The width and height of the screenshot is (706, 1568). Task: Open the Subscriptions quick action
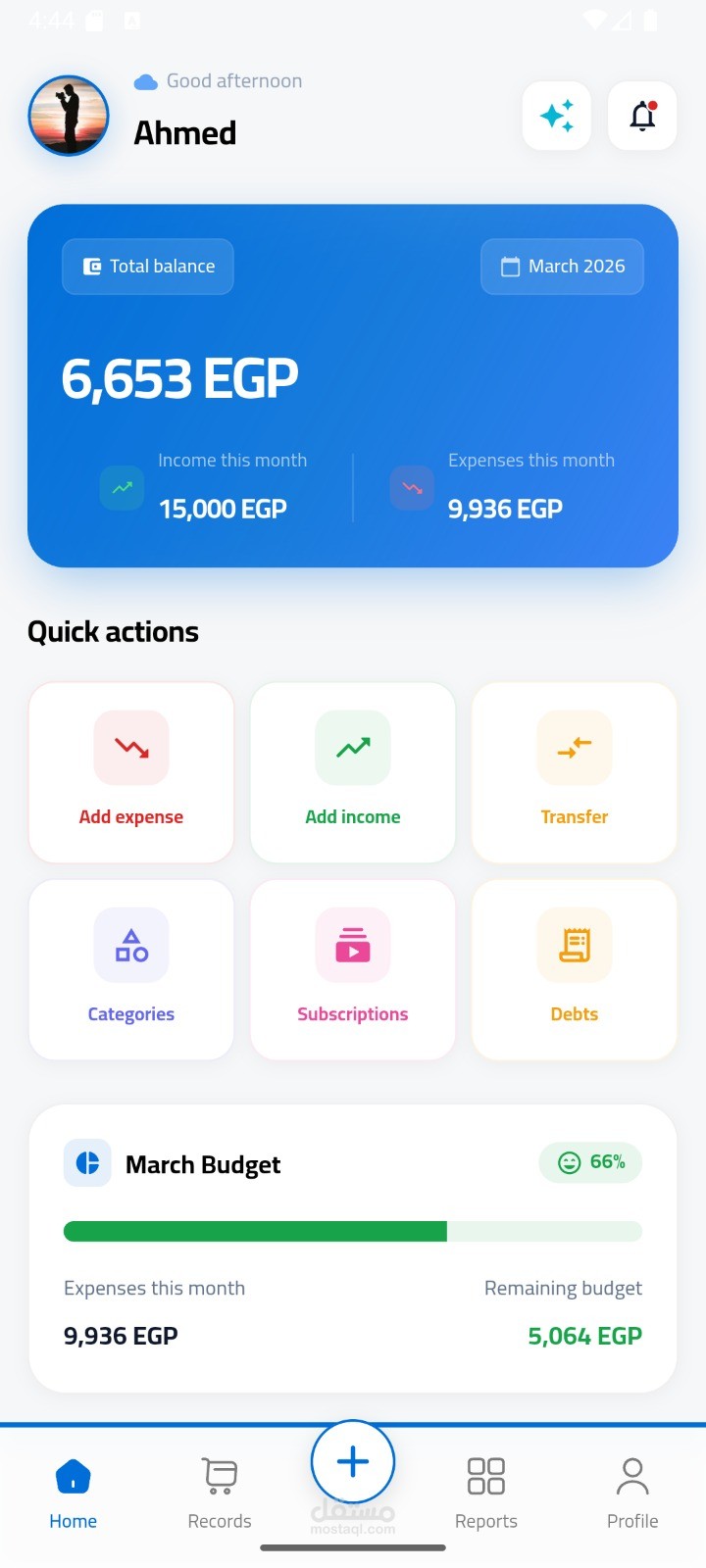click(353, 970)
